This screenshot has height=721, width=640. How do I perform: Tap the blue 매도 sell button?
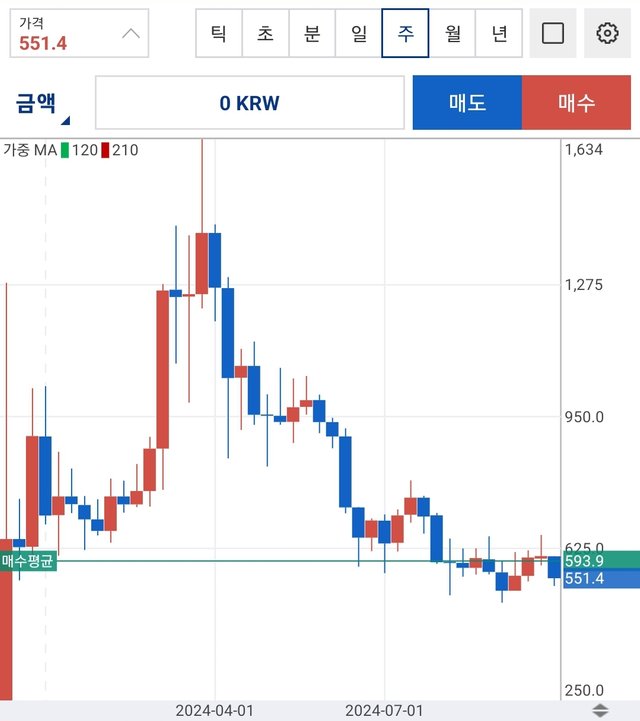click(x=467, y=103)
